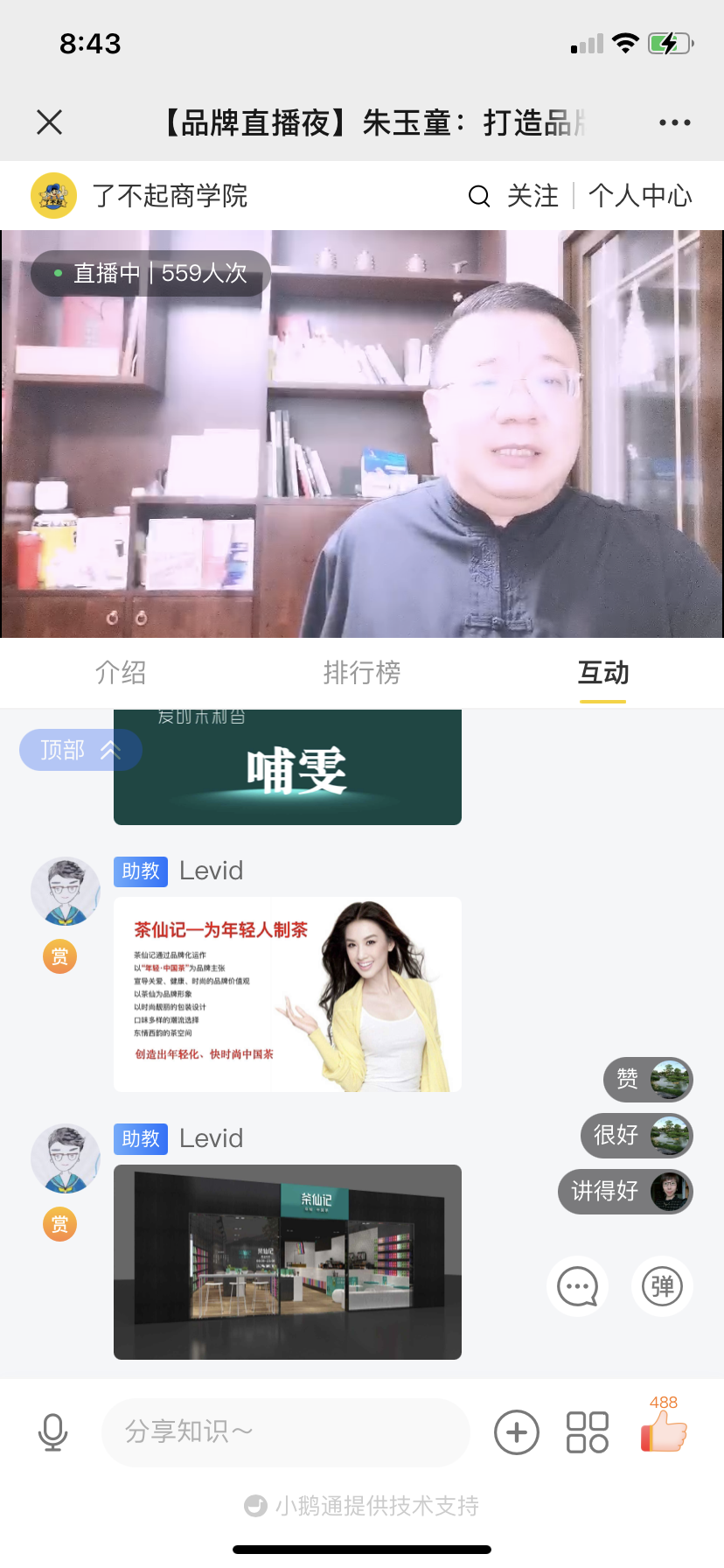Close the live stream page
The width and height of the screenshot is (724, 1568).
tap(50, 122)
